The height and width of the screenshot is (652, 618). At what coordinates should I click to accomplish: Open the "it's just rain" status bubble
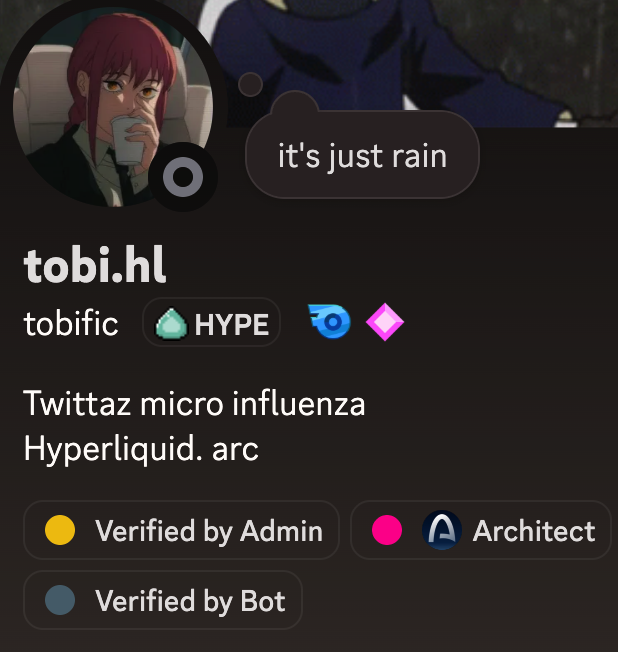click(362, 157)
